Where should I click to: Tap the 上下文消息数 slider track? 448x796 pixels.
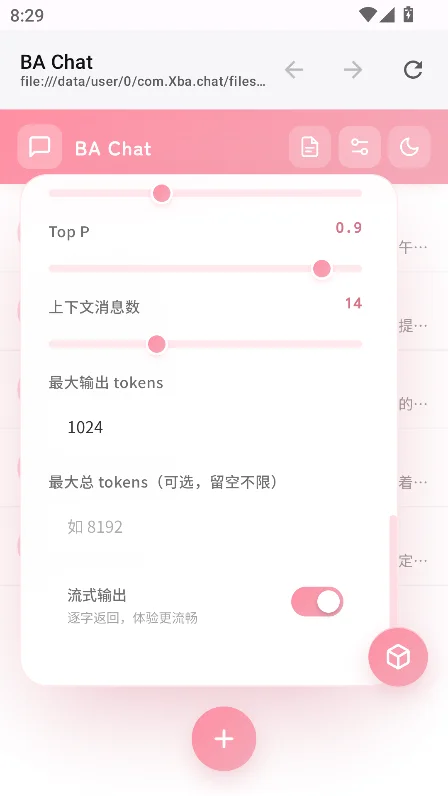[x=205, y=344]
